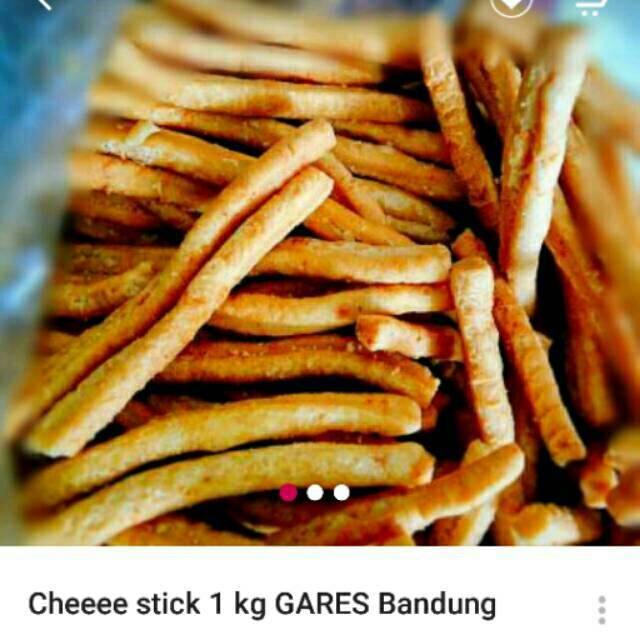Add this cheese stick to favorites
The image size is (640, 640).
[510, 7]
